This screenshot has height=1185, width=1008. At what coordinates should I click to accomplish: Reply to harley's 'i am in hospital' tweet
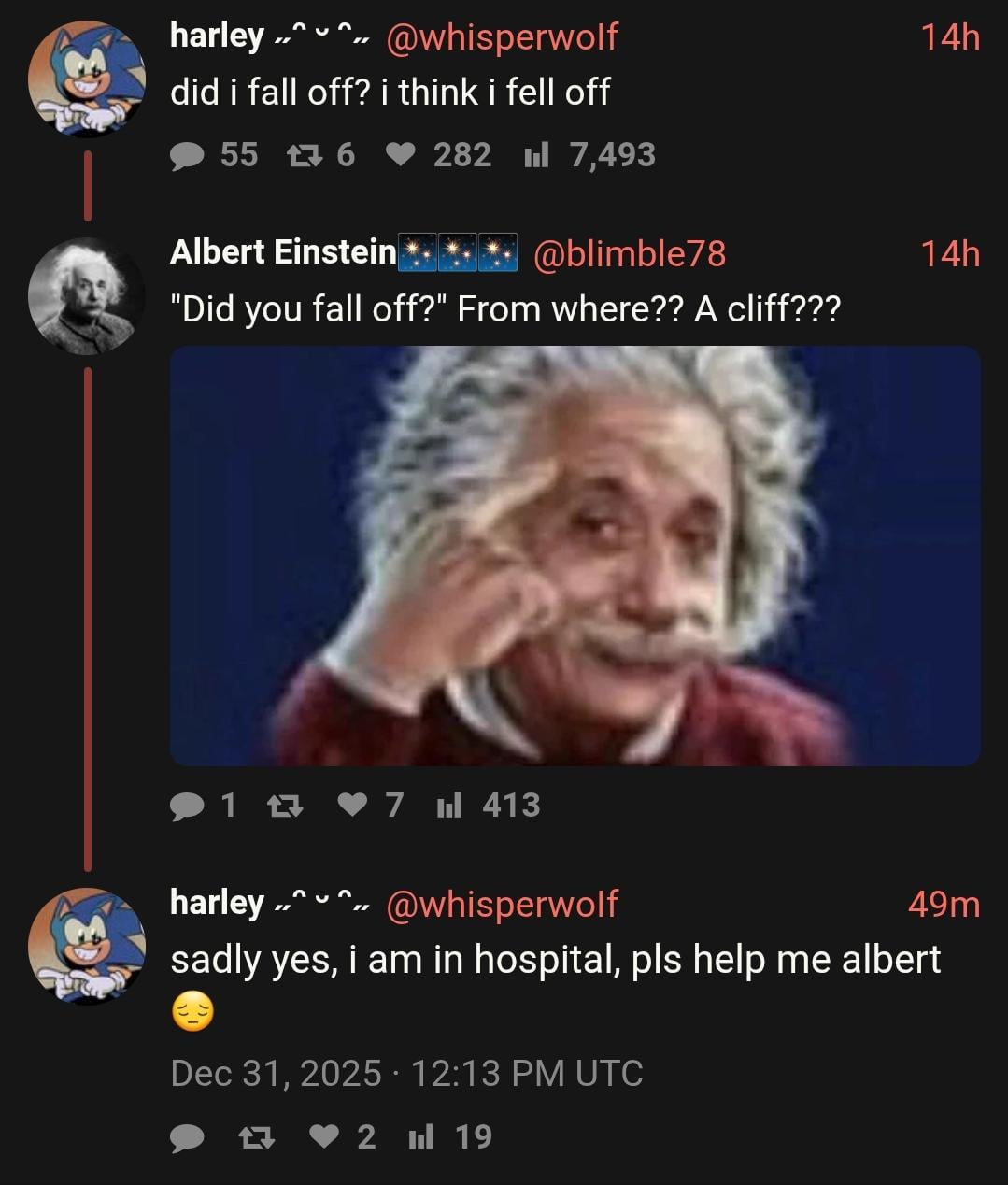point(188,1137)
